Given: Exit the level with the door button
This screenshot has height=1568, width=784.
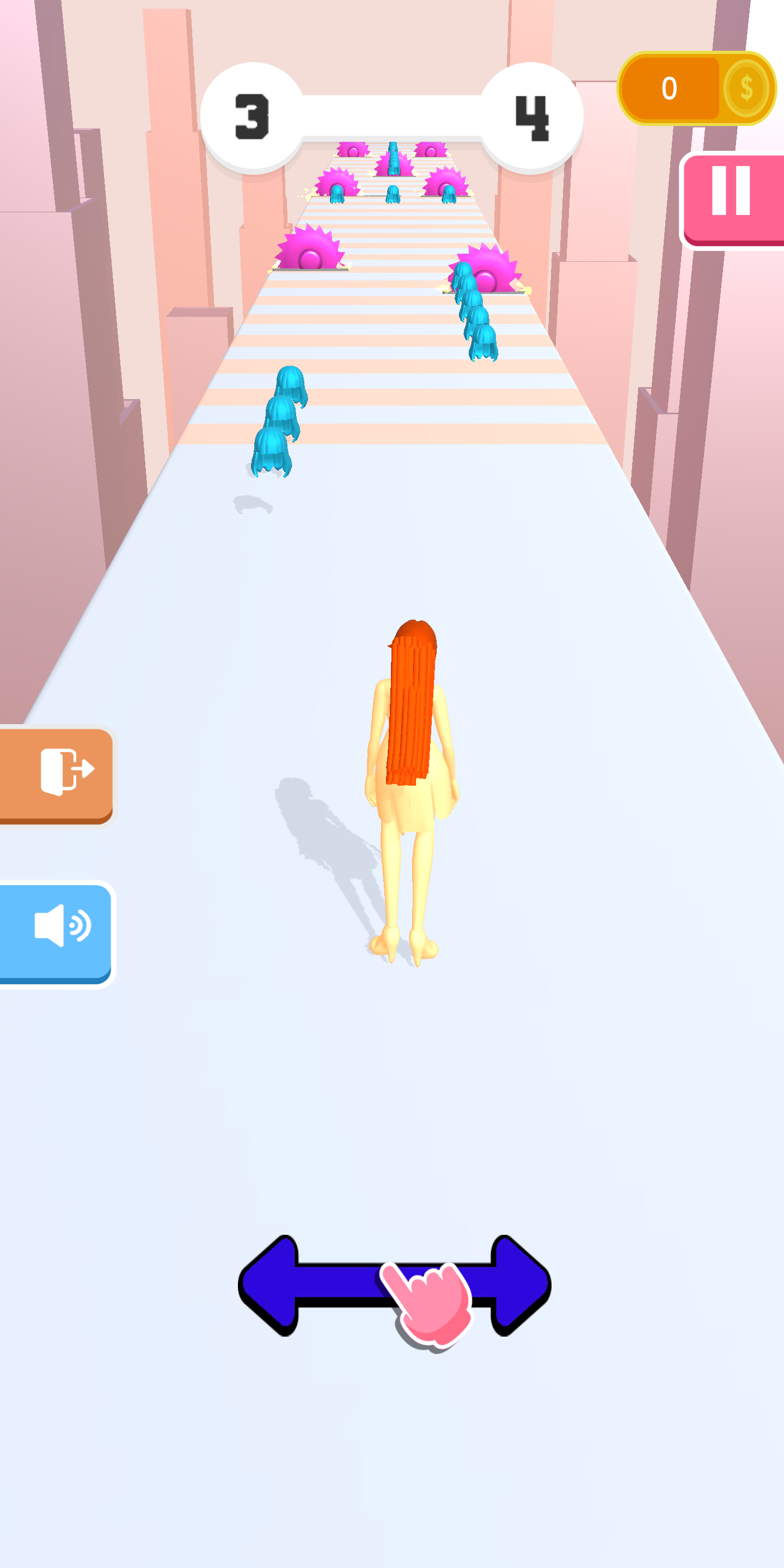Looking at the screenshot, I should 58,774.
